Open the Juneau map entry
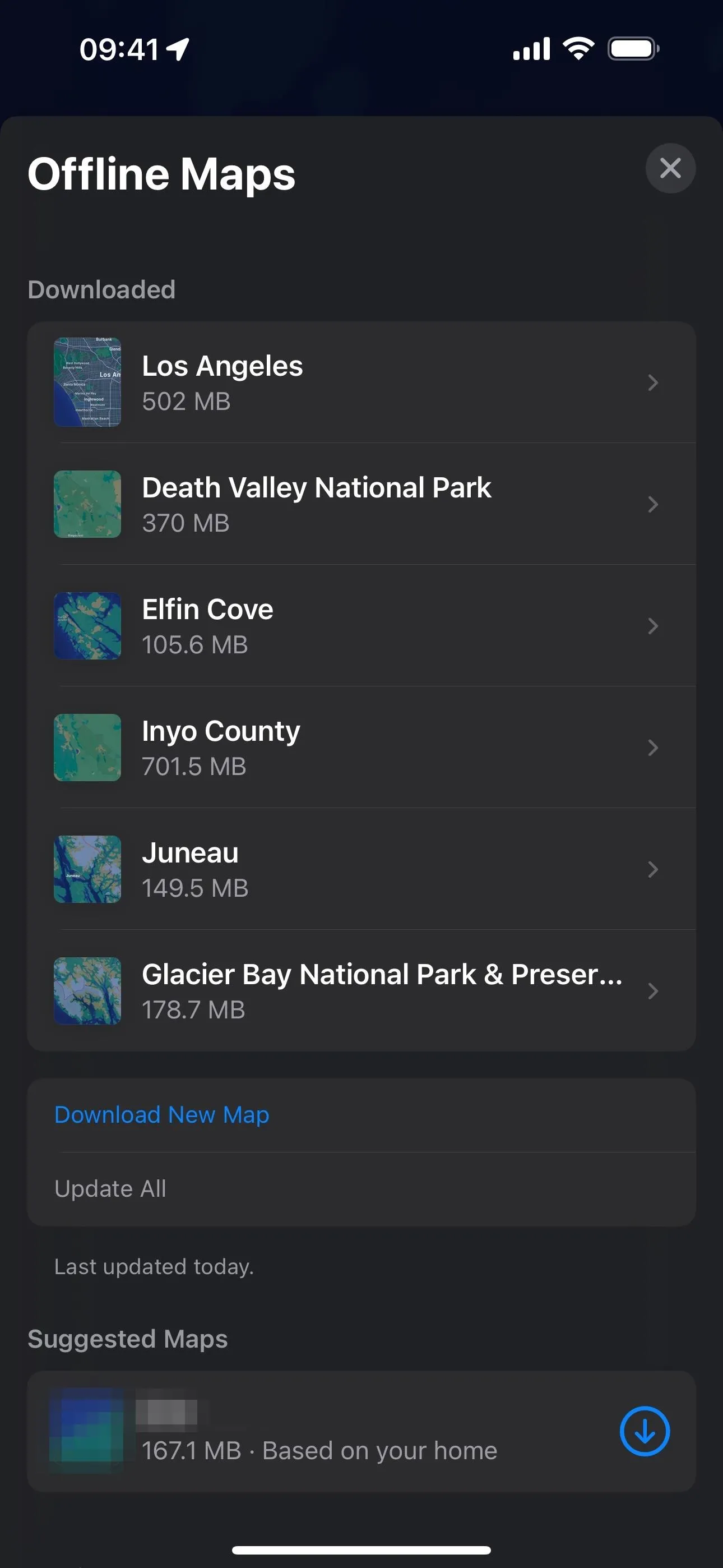Image resolution: width=723 pixels, height=1568 pixels. [x=361, y=869]
